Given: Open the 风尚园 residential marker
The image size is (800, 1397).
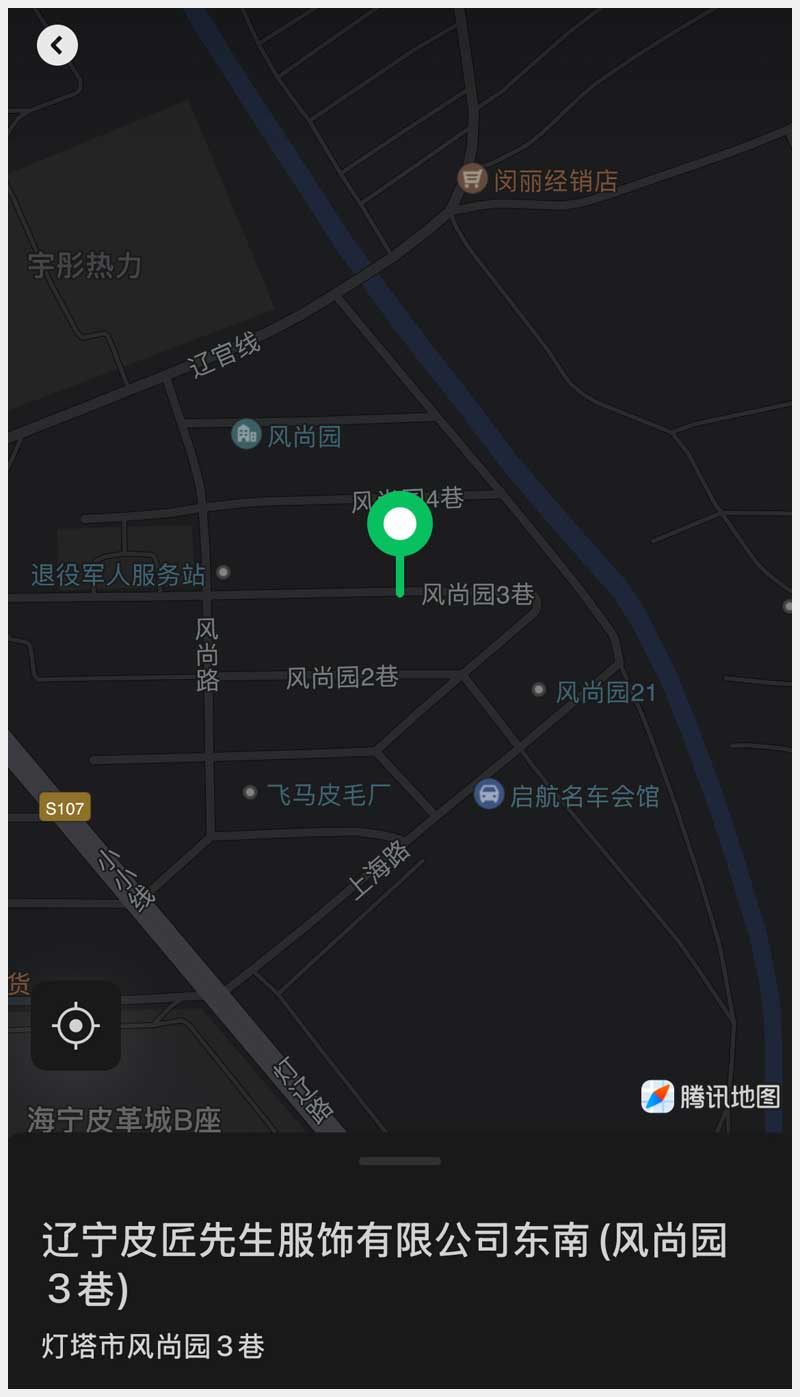Looking at the screenshot, I should 246,435.
